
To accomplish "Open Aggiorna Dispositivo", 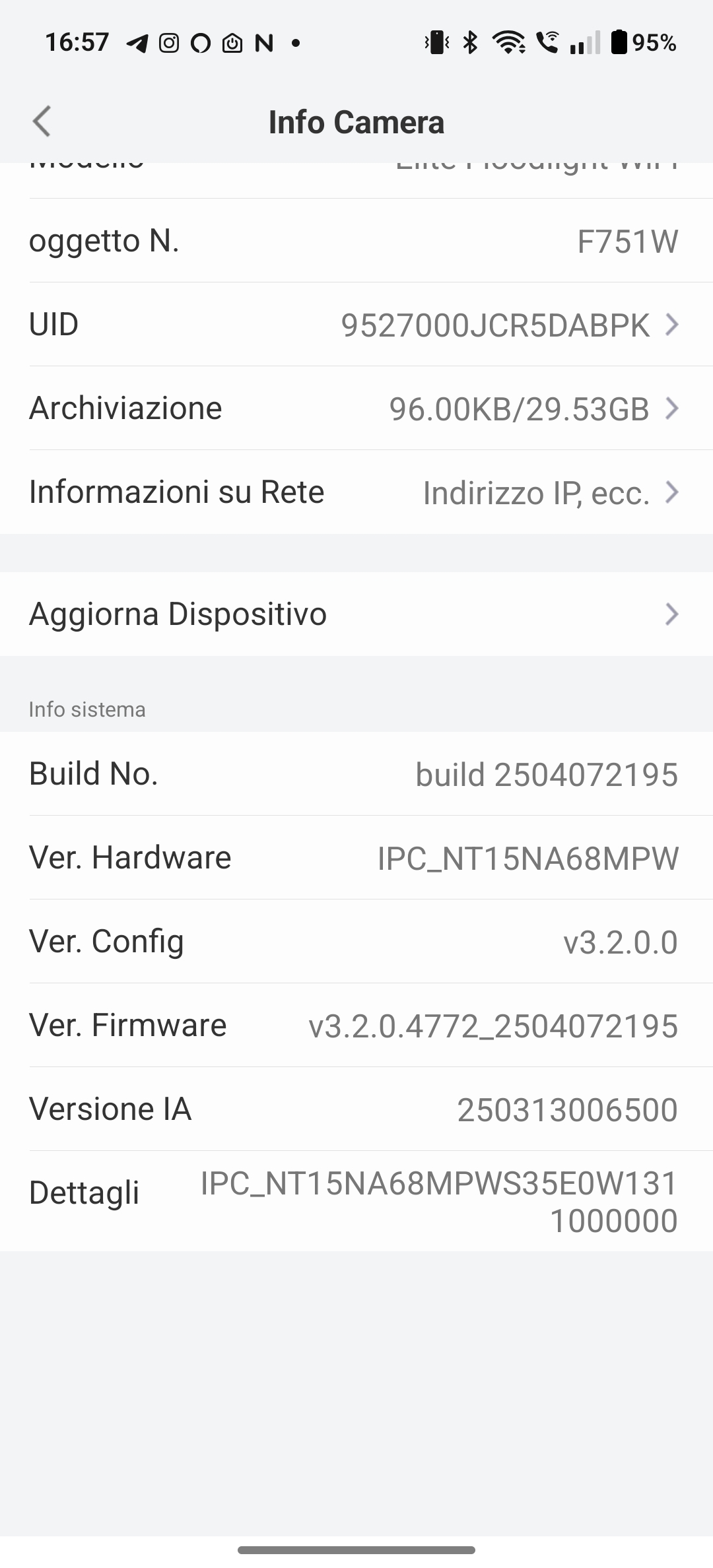I will [356, 614].
